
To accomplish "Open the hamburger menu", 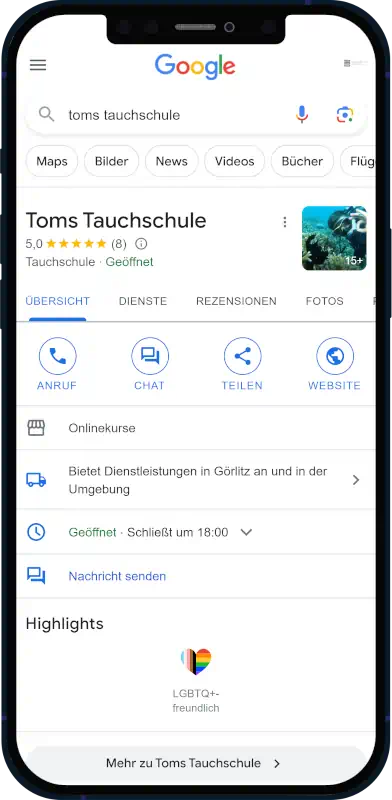I will [x=38, y=65].
